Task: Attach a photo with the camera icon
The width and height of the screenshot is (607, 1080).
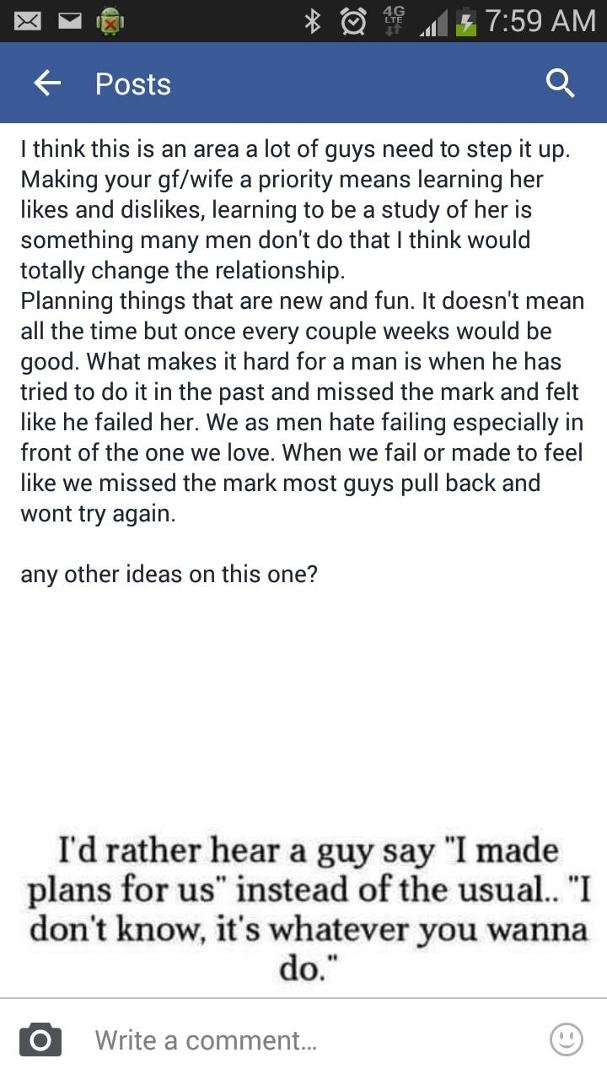Action: [x=40, y=1039]
